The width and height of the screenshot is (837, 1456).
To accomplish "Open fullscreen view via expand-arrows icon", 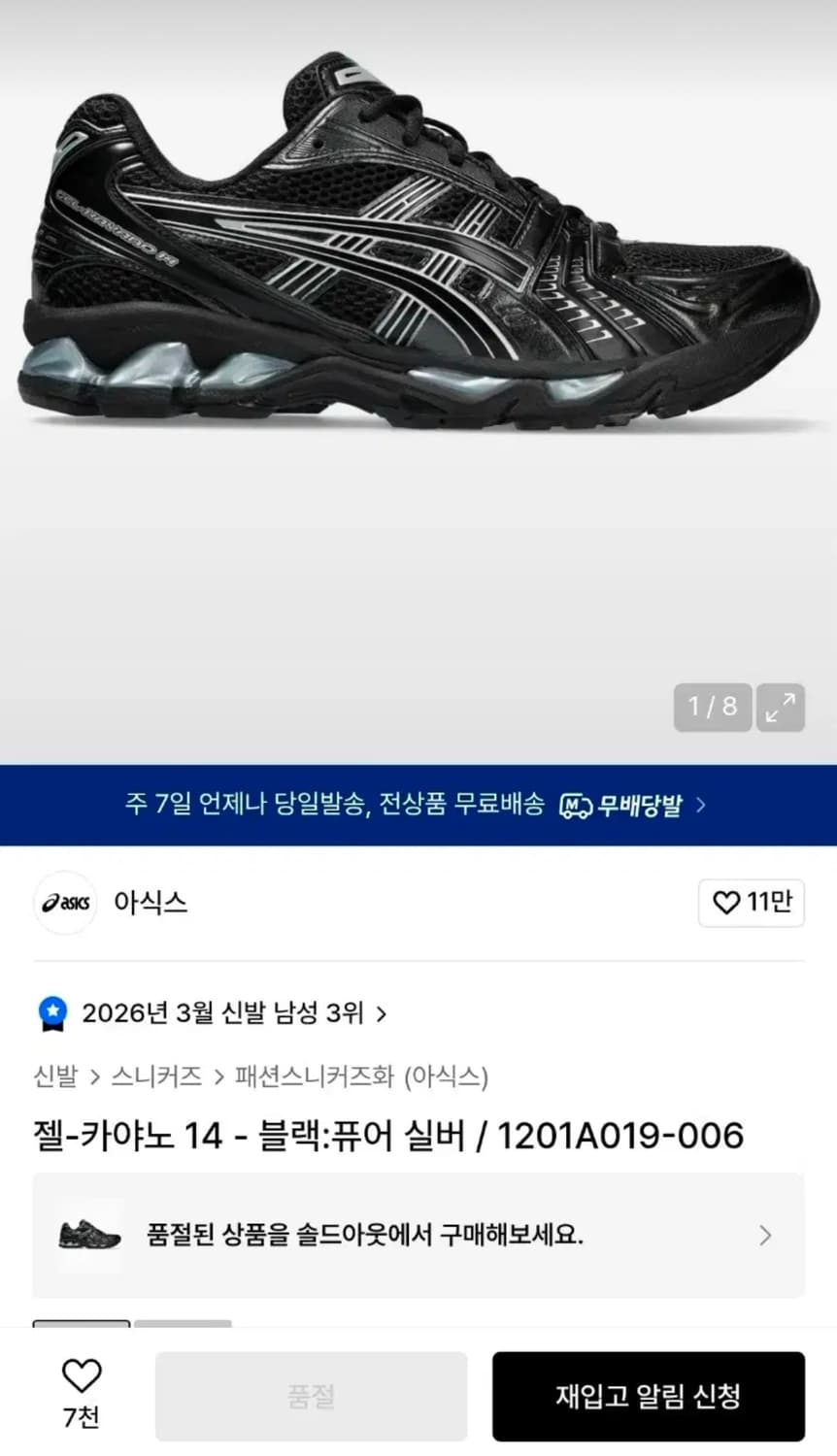I will [780, 708].
